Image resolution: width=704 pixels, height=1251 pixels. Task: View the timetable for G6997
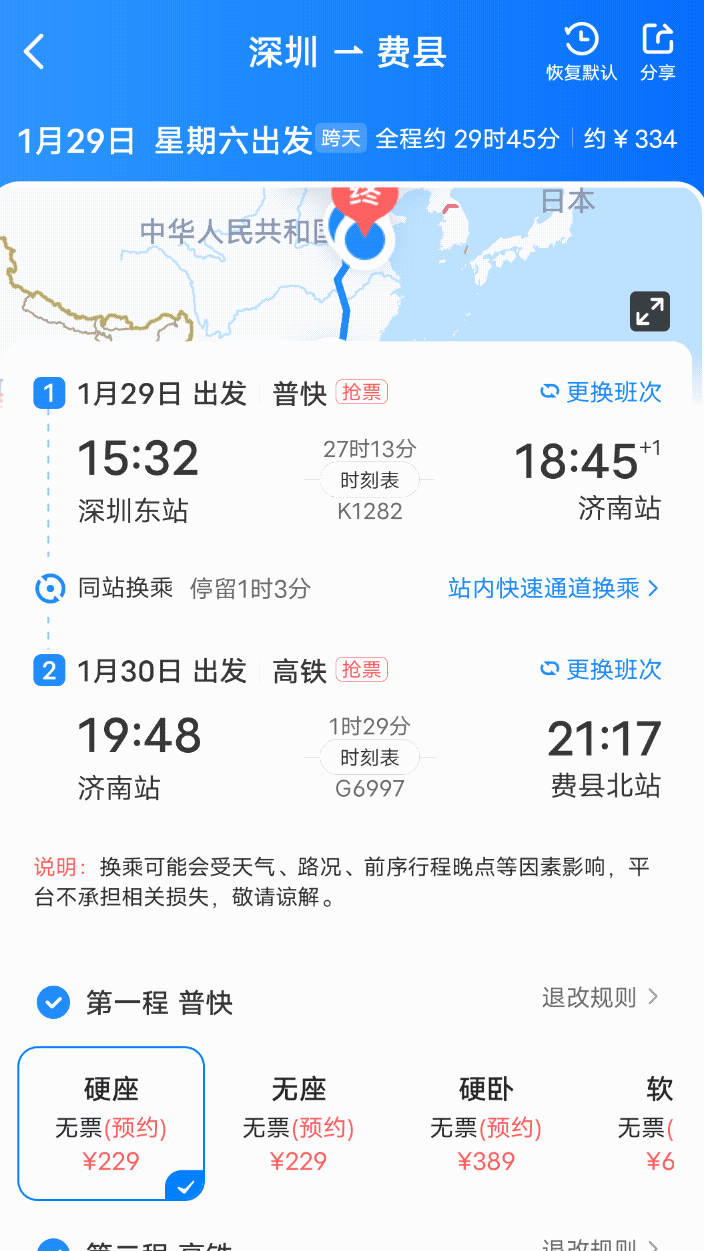[x=369, y=757]
